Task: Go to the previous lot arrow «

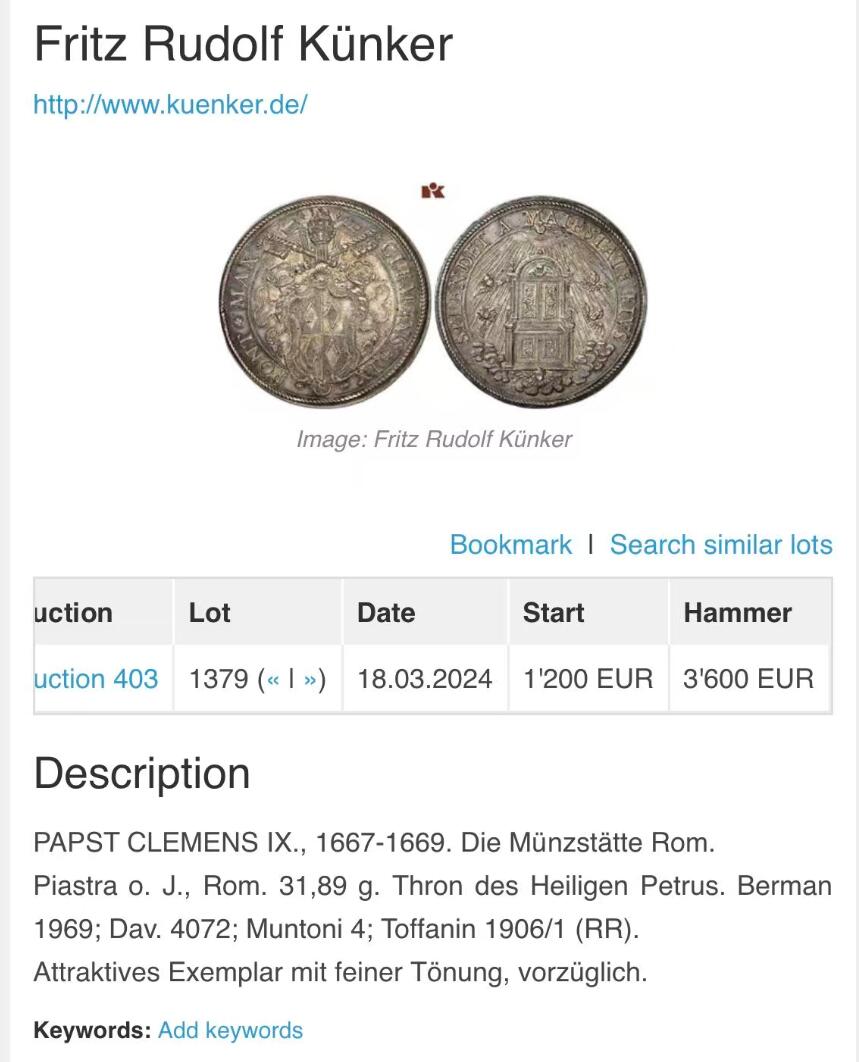Action: [x=272, y=680]
